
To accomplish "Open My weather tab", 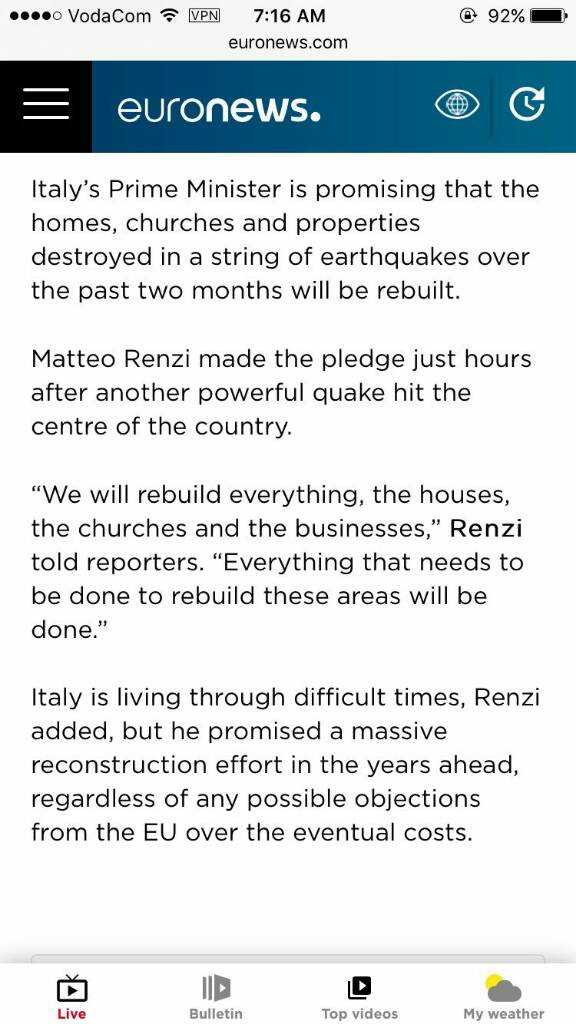I will point(504,997).
